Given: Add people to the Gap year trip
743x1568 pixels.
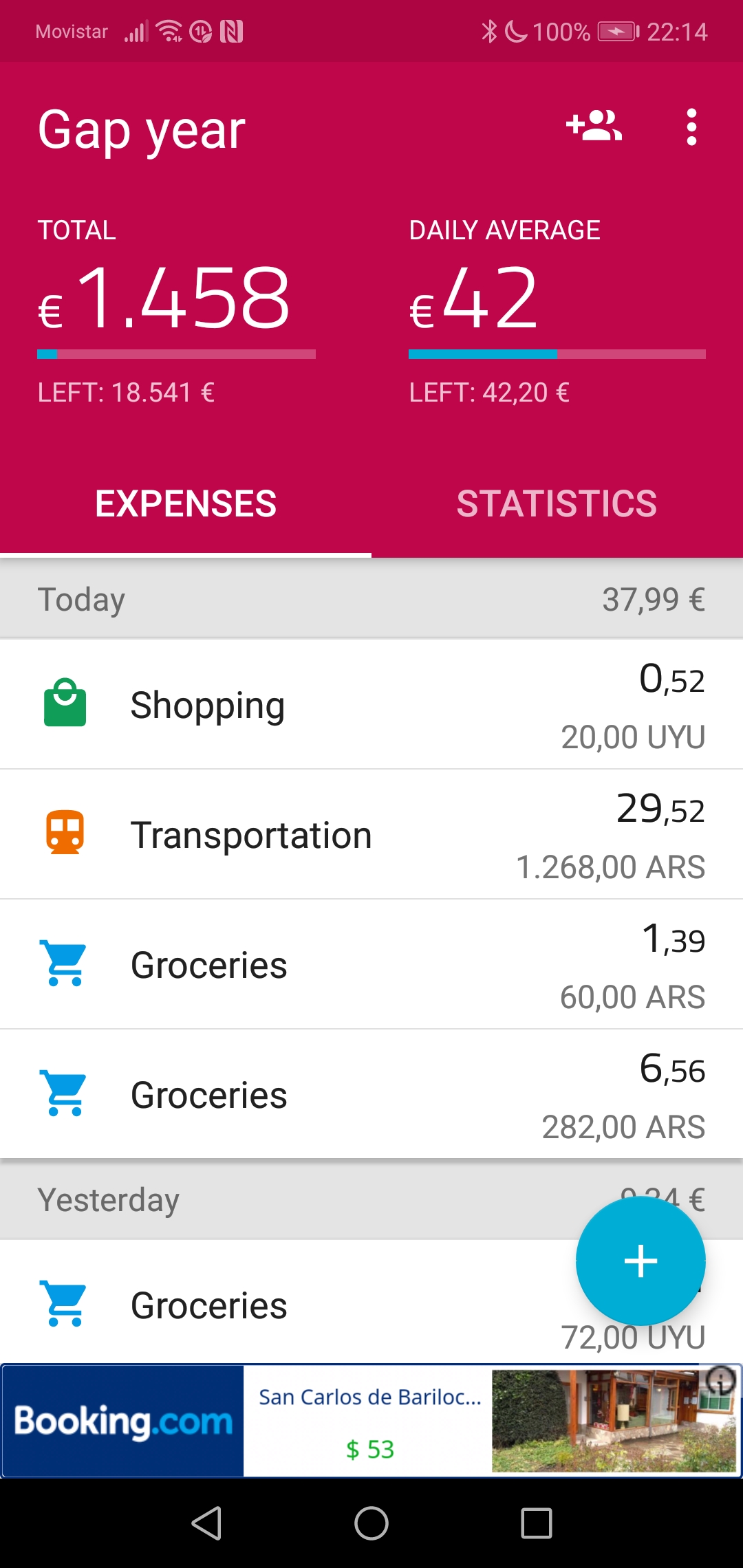Looking at the screenshot, I should point(594,127).
